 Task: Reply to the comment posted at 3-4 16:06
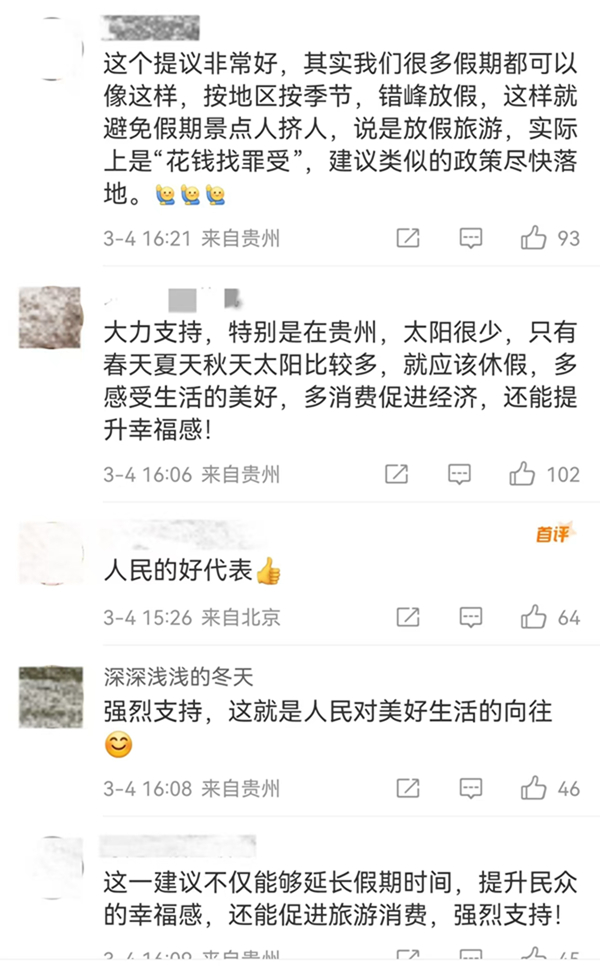459,474
